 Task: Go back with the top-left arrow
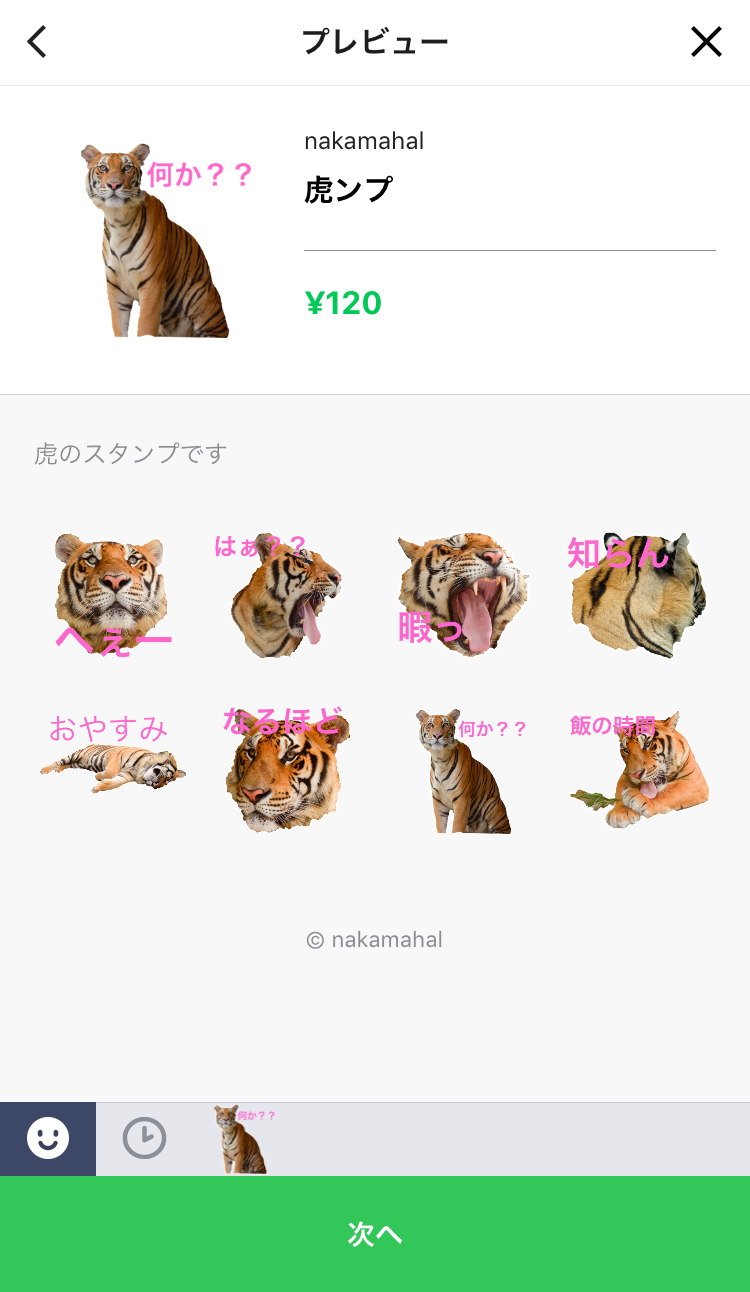click(37, 42)
